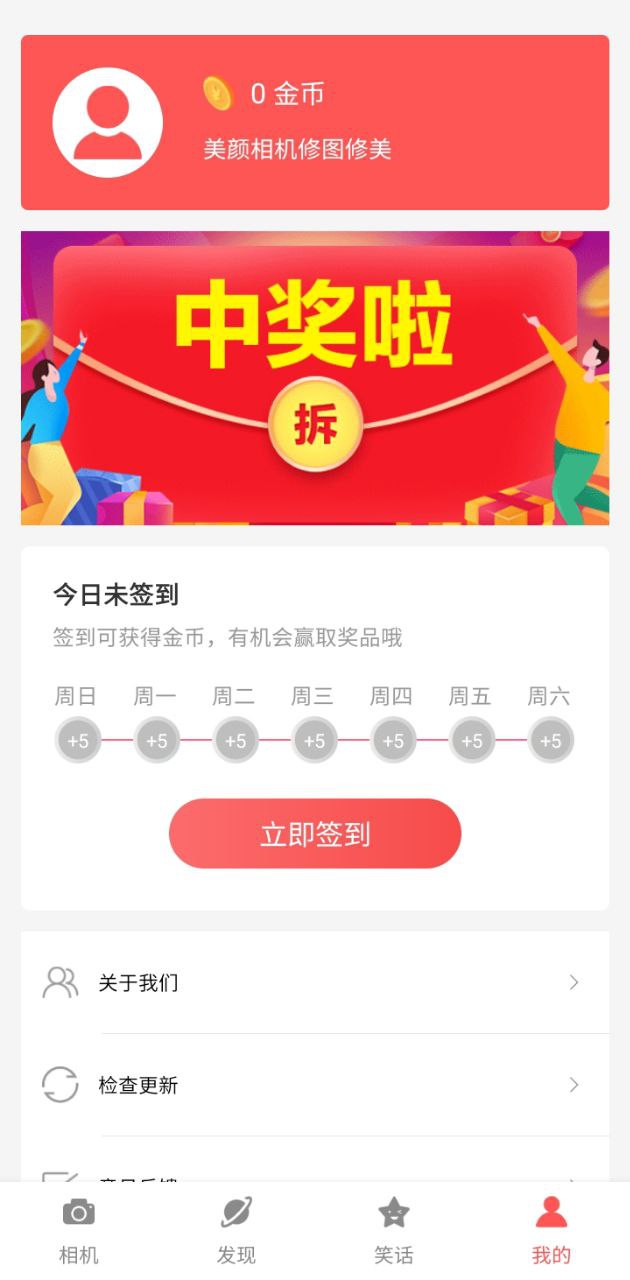Open the 检查更新 row
The image size is (630, 1280).
[314, 1085]
